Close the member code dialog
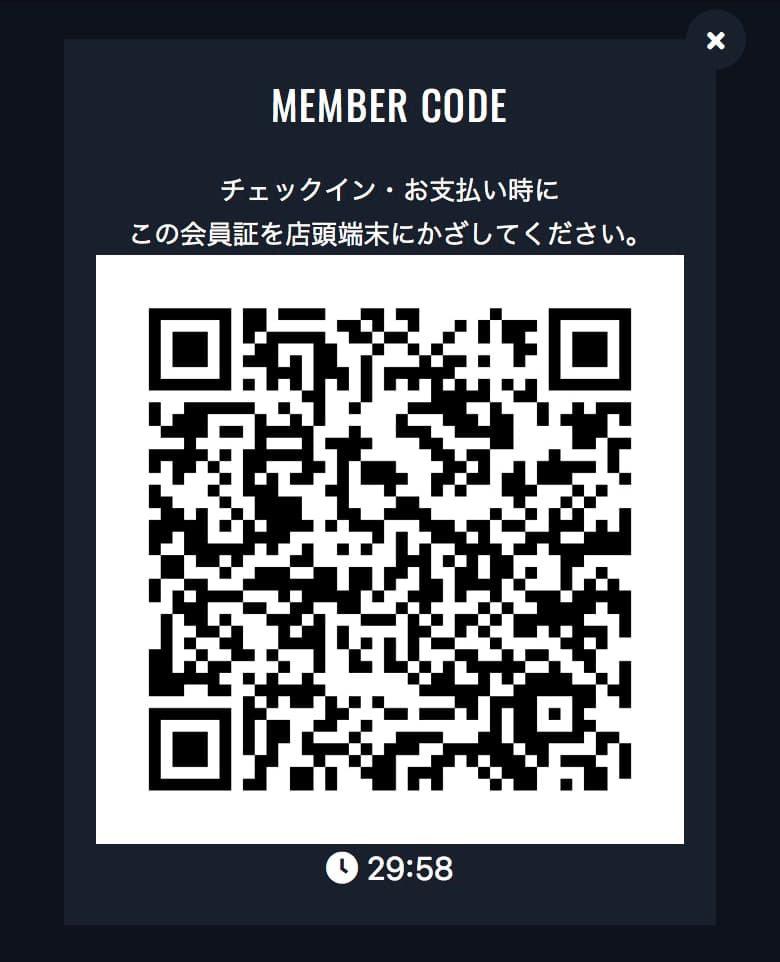The width and height of the screenshot is (780, 962). coord(715,40)
